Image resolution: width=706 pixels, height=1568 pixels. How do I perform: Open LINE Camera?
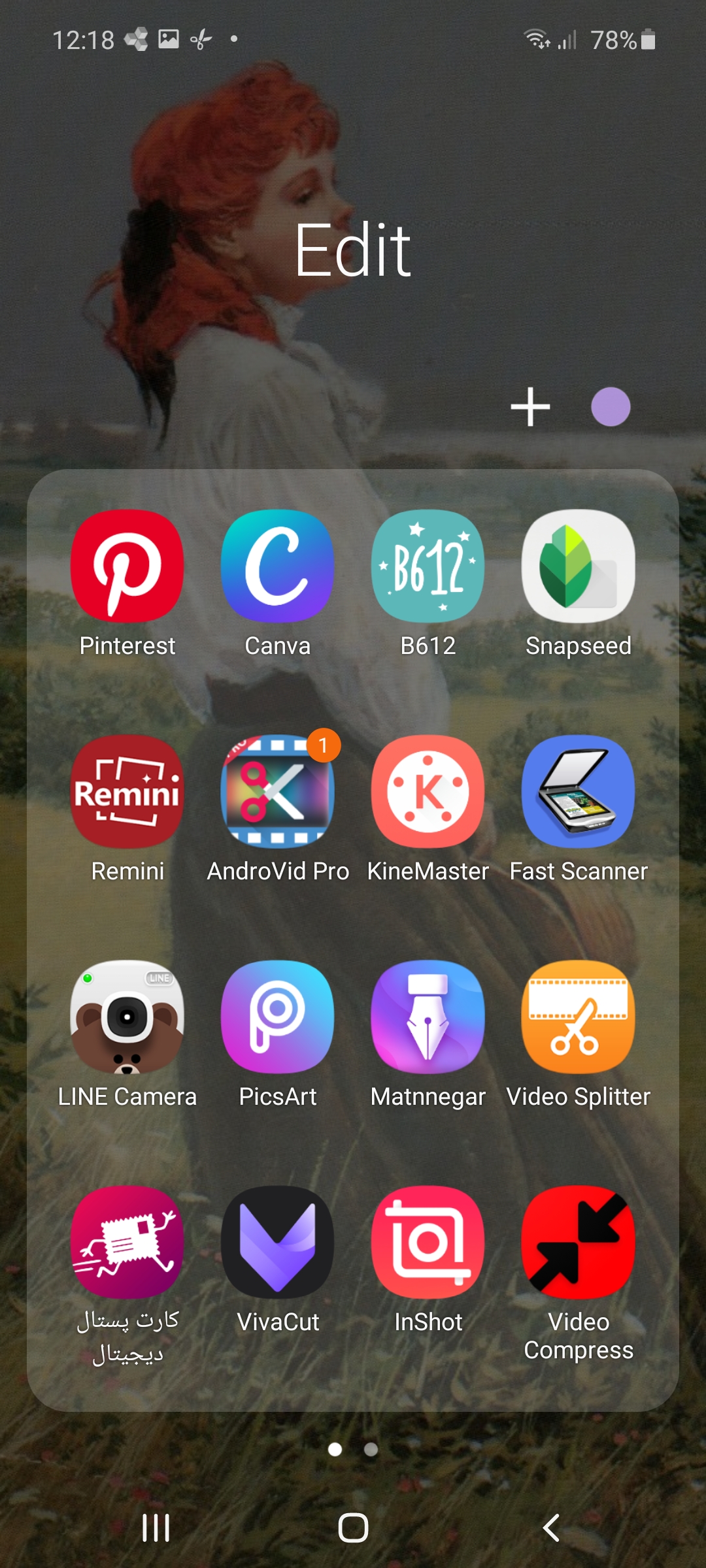[x=127, y=1017]
